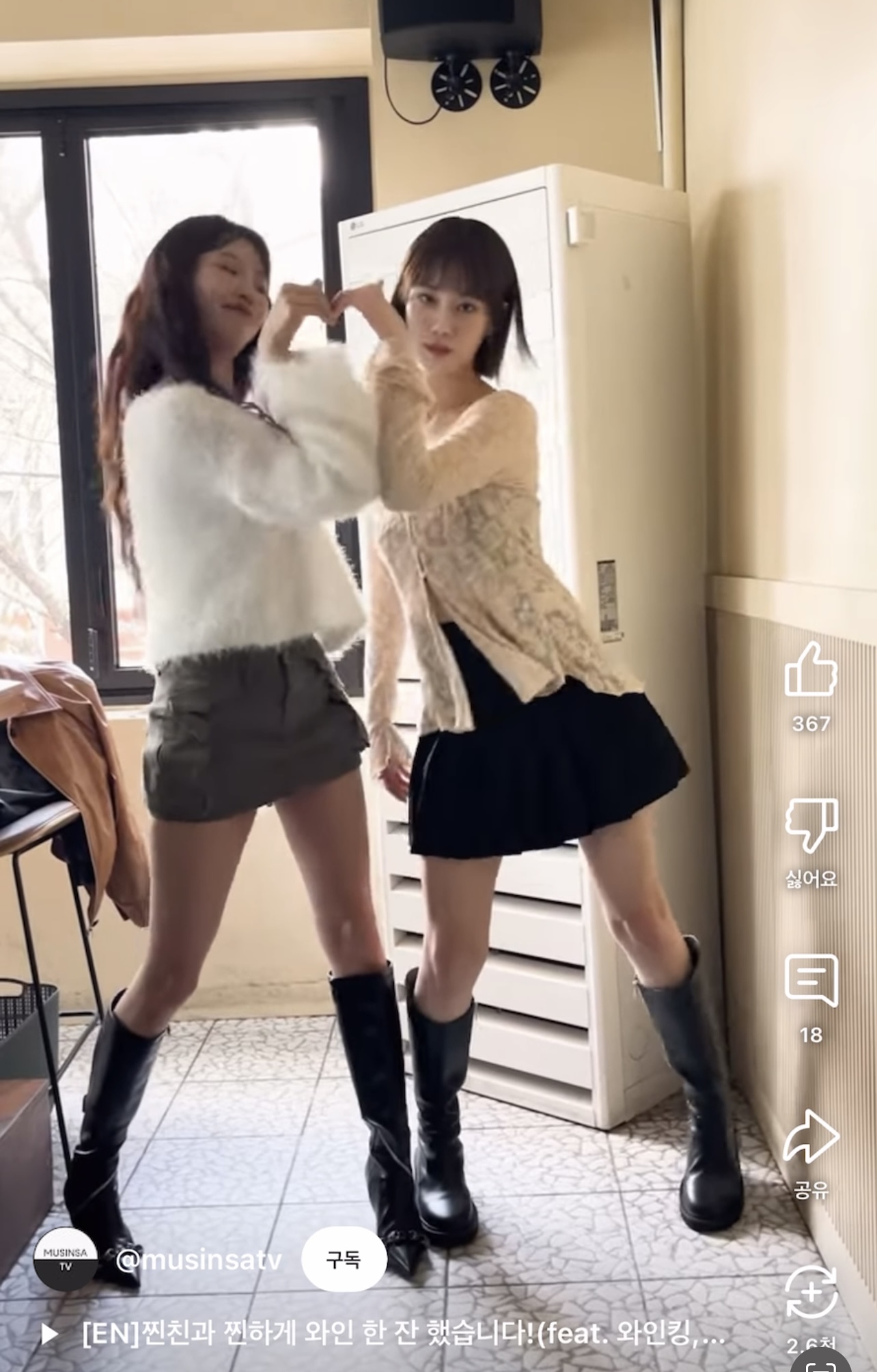Screen dimensions: 877x1372
Task: Open the comments section
Action: click(x=811, y=981)
